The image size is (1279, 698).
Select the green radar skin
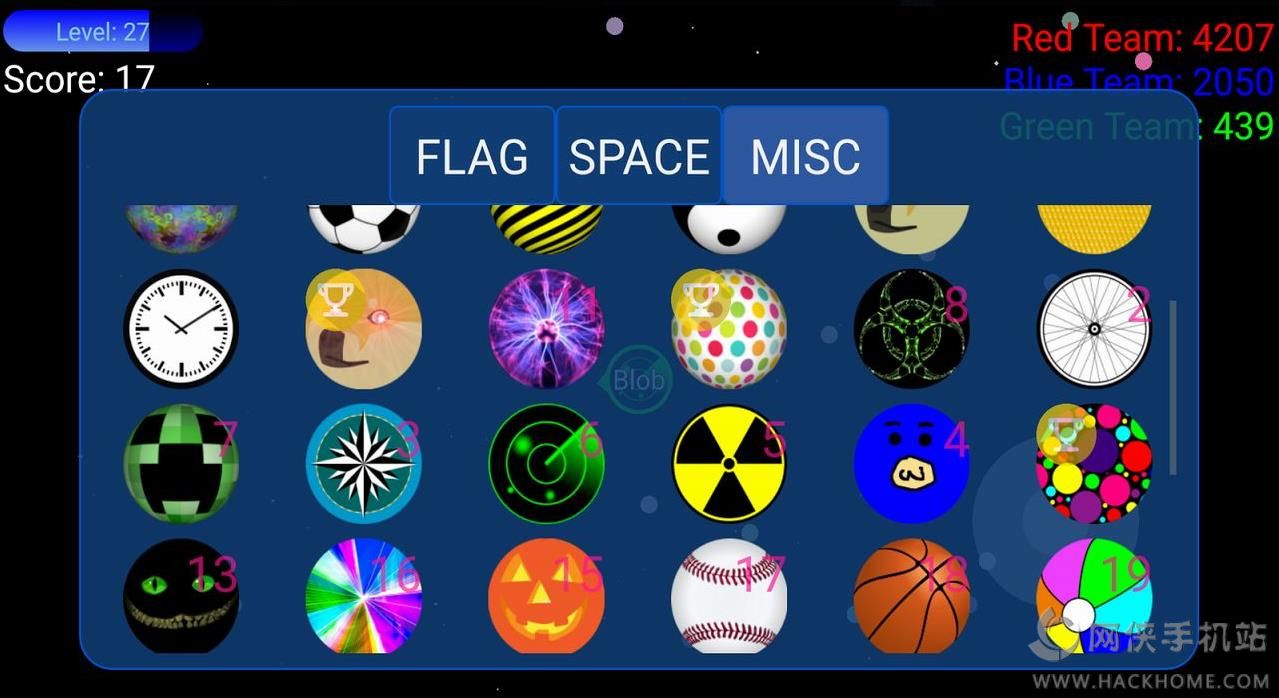(x=546, y=463)
